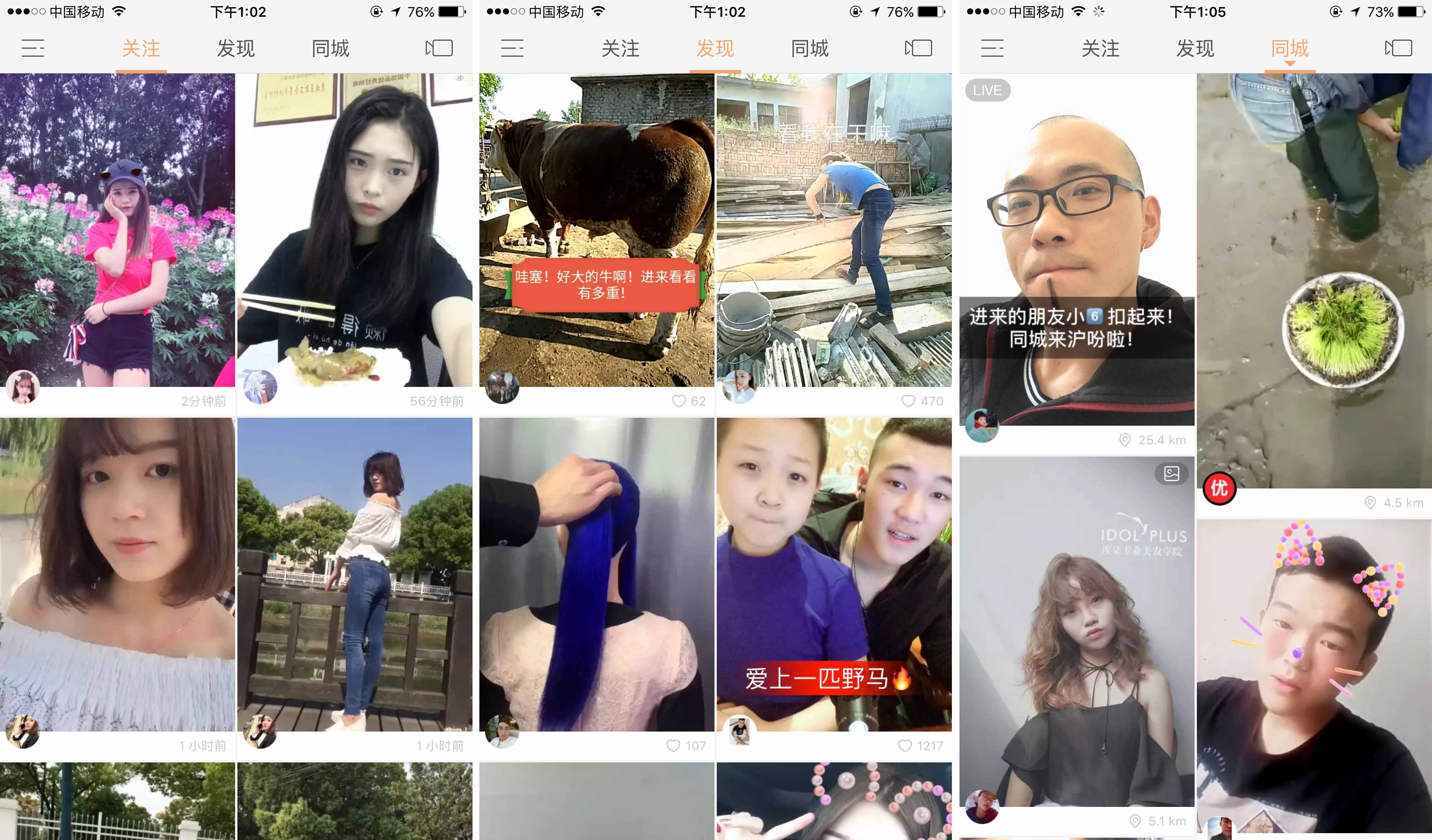Screen dimensions: 1432x840
Task: Open the cow video captioned 哇塞！好大的牛啊
Action: pos(596,230)
